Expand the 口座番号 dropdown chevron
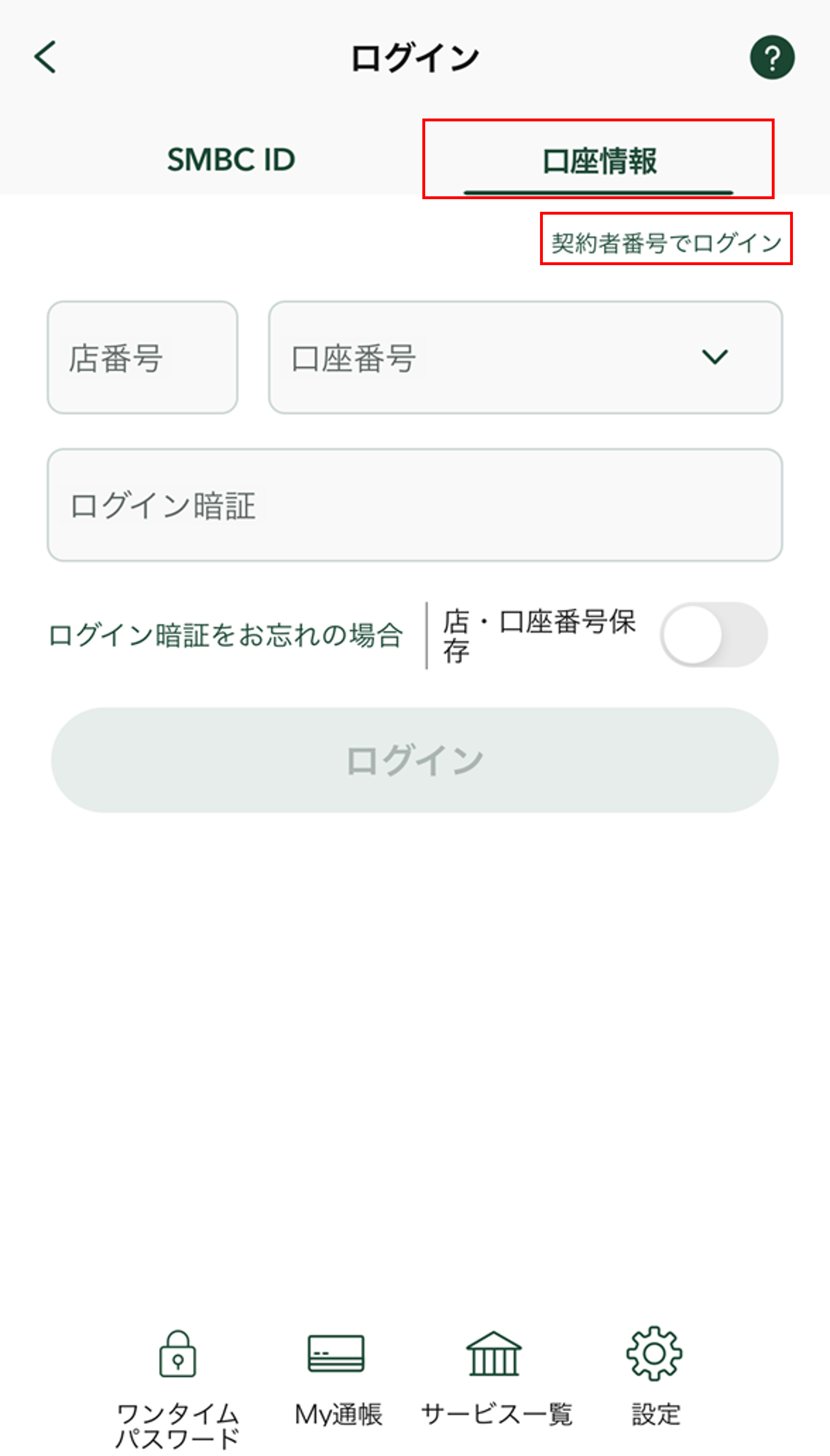830x1456 pixels. (x=714, y=357)
